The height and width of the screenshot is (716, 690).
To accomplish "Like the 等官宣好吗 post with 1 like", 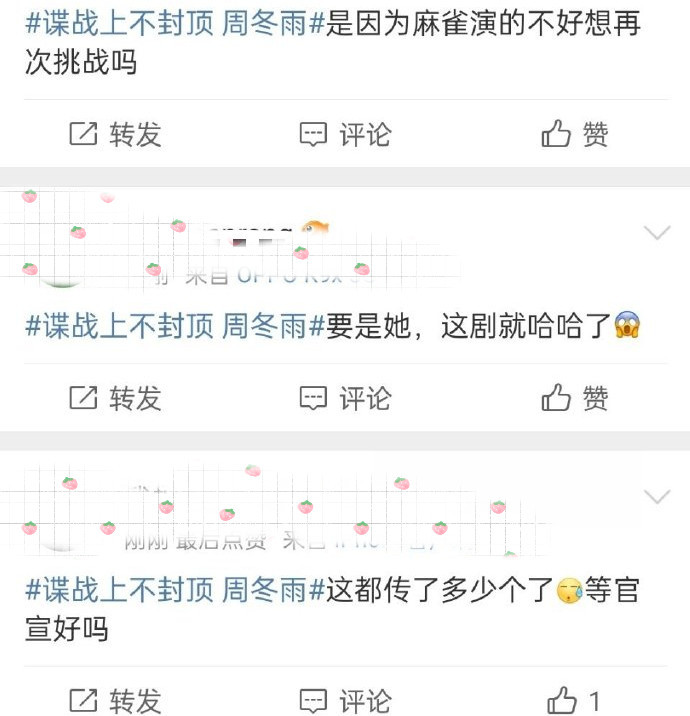I will (575, 700).
